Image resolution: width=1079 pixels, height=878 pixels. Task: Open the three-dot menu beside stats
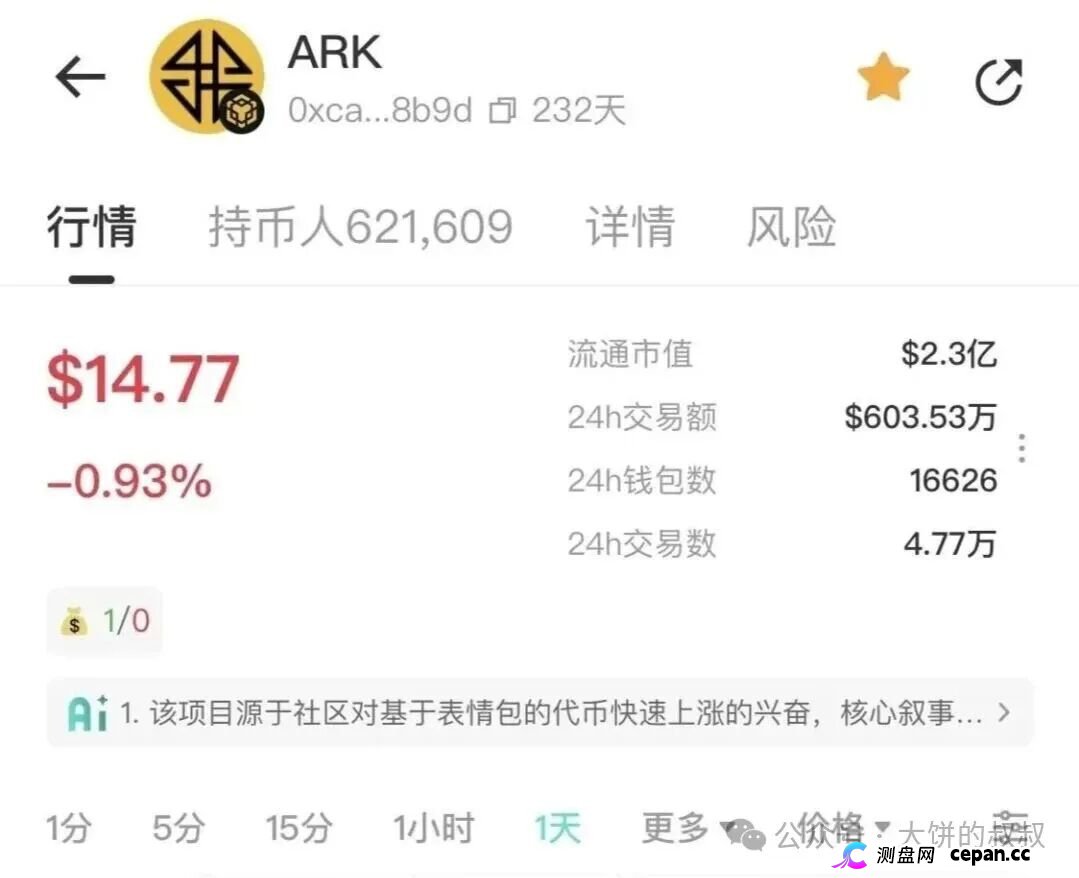[1021, 449]
